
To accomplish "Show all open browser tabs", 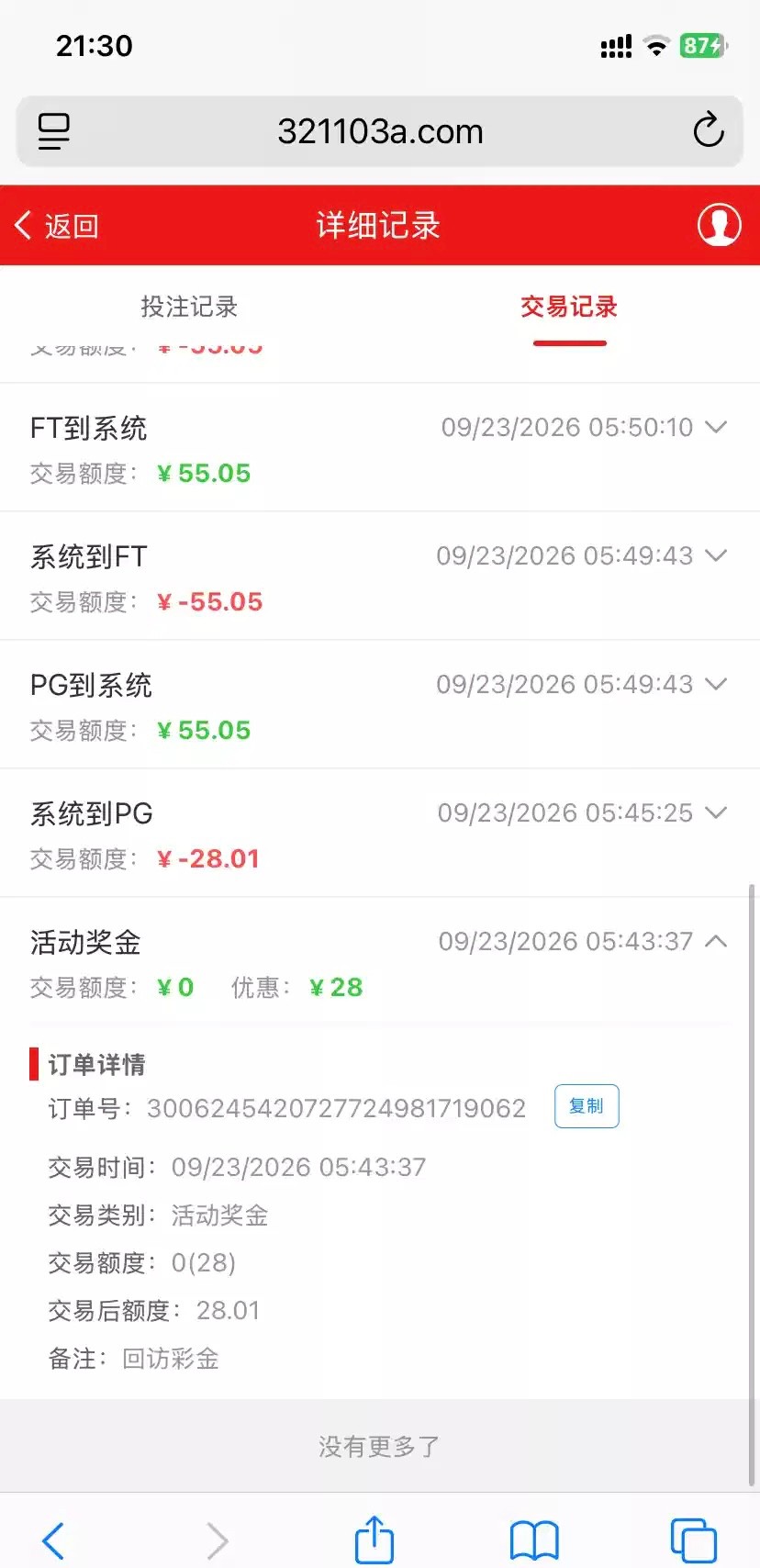I will click(693, 1540).
